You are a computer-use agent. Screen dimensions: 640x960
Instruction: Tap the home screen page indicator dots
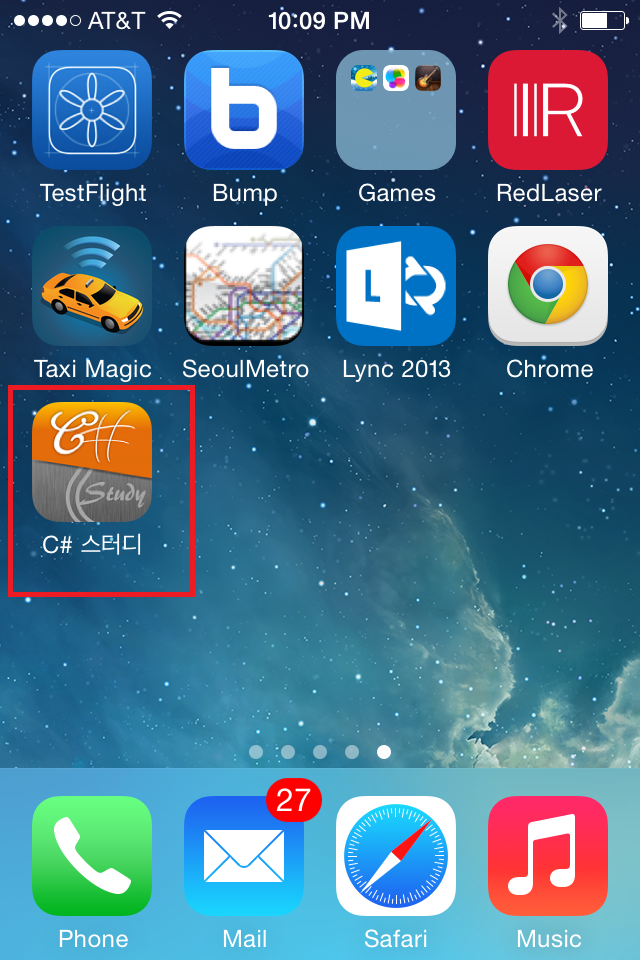tap(320, 751)
